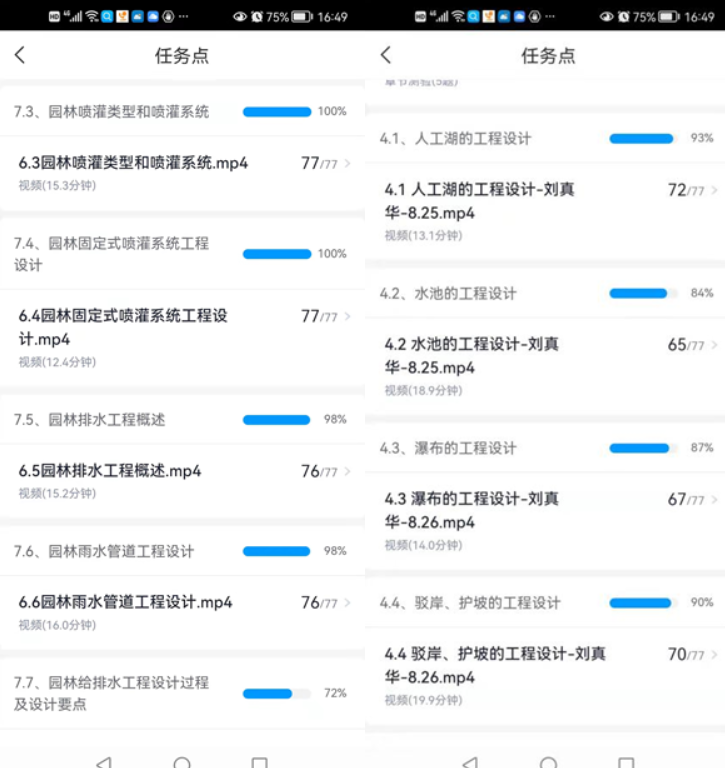Open the 4.3 瀑布的工程设计 video
The image size is (725, 768).
pos(472,510)
